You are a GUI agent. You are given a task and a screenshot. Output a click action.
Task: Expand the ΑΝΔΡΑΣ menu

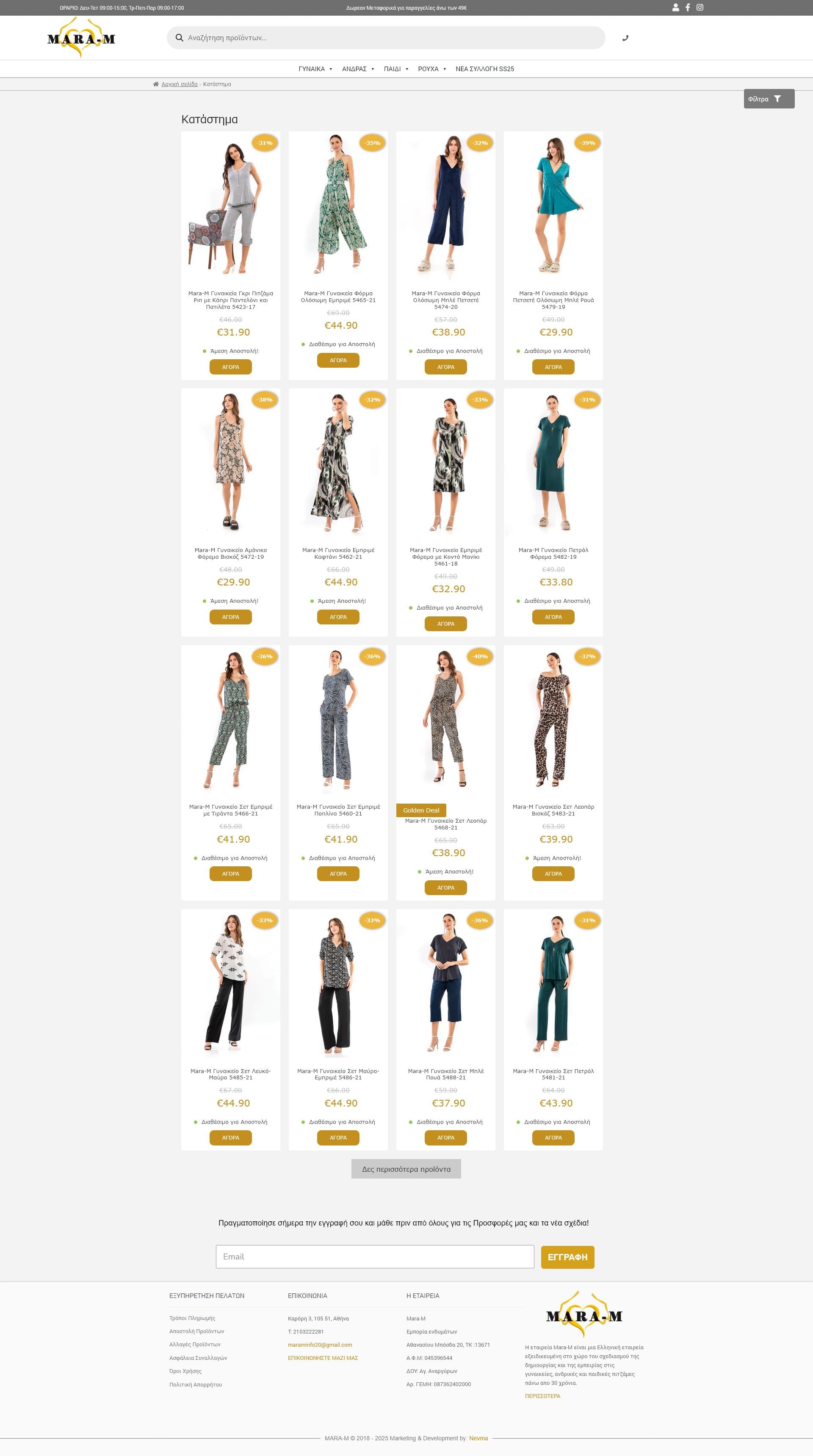coord(358,69)
